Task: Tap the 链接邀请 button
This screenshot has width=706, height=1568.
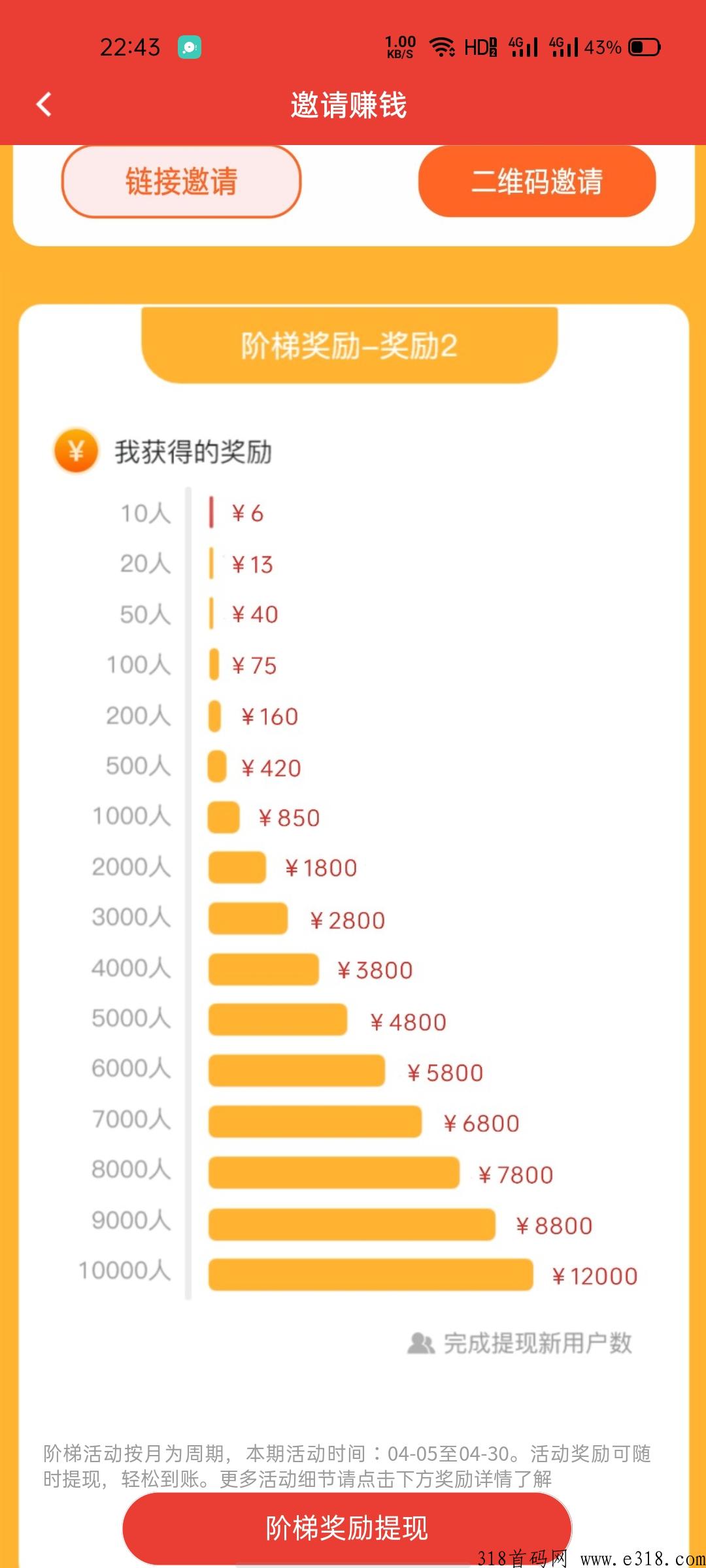Action: point(181,182)
